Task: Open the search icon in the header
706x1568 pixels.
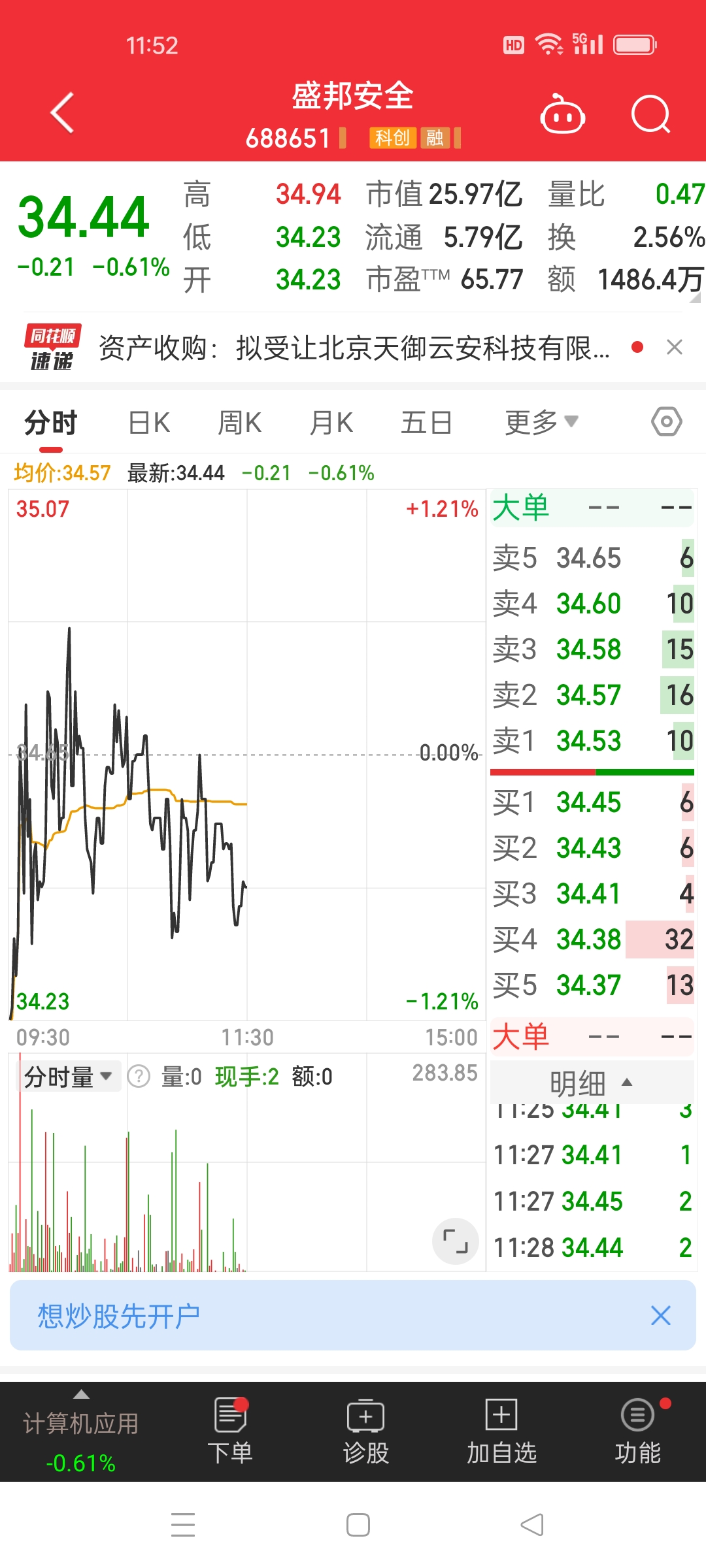Action: (x=651, y=115)
